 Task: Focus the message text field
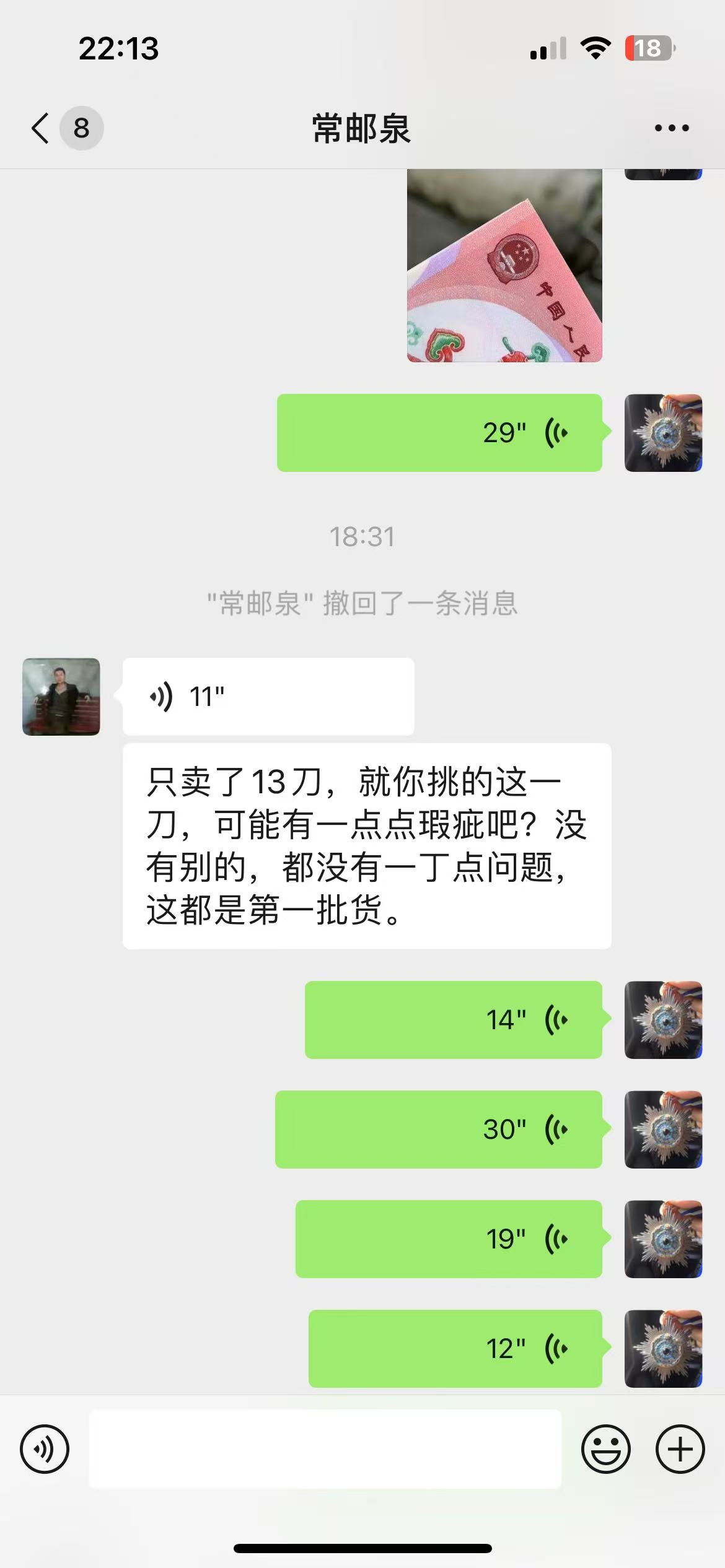click(x=325, y=1449)
